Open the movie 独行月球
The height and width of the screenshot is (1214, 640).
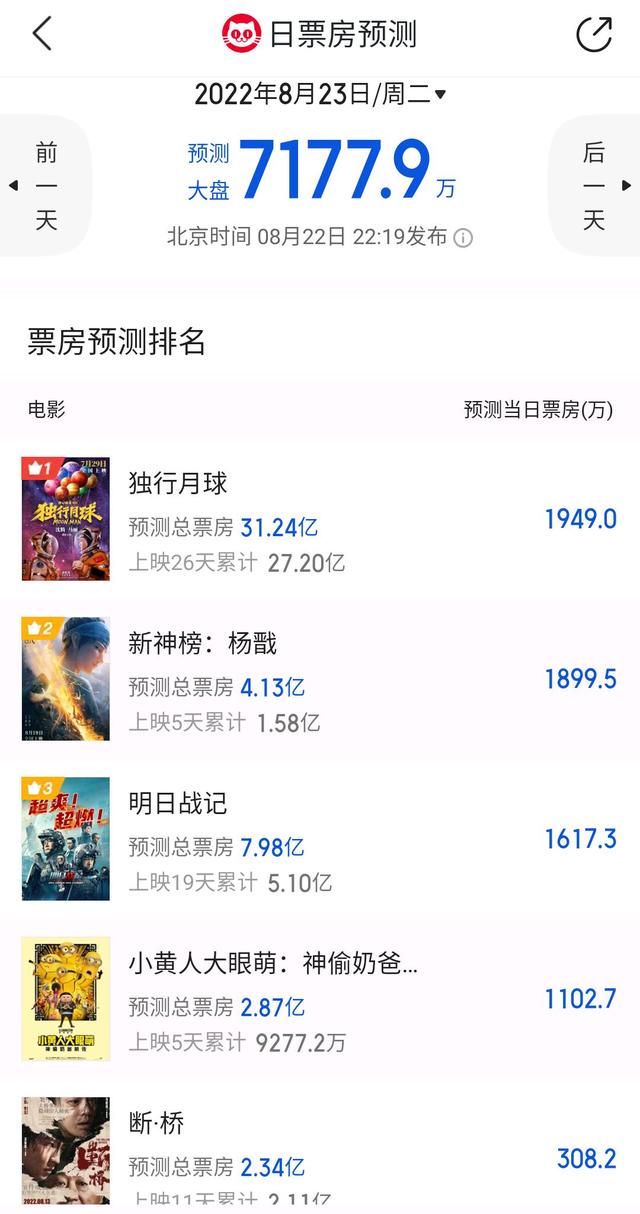click(x=320, y=518)
